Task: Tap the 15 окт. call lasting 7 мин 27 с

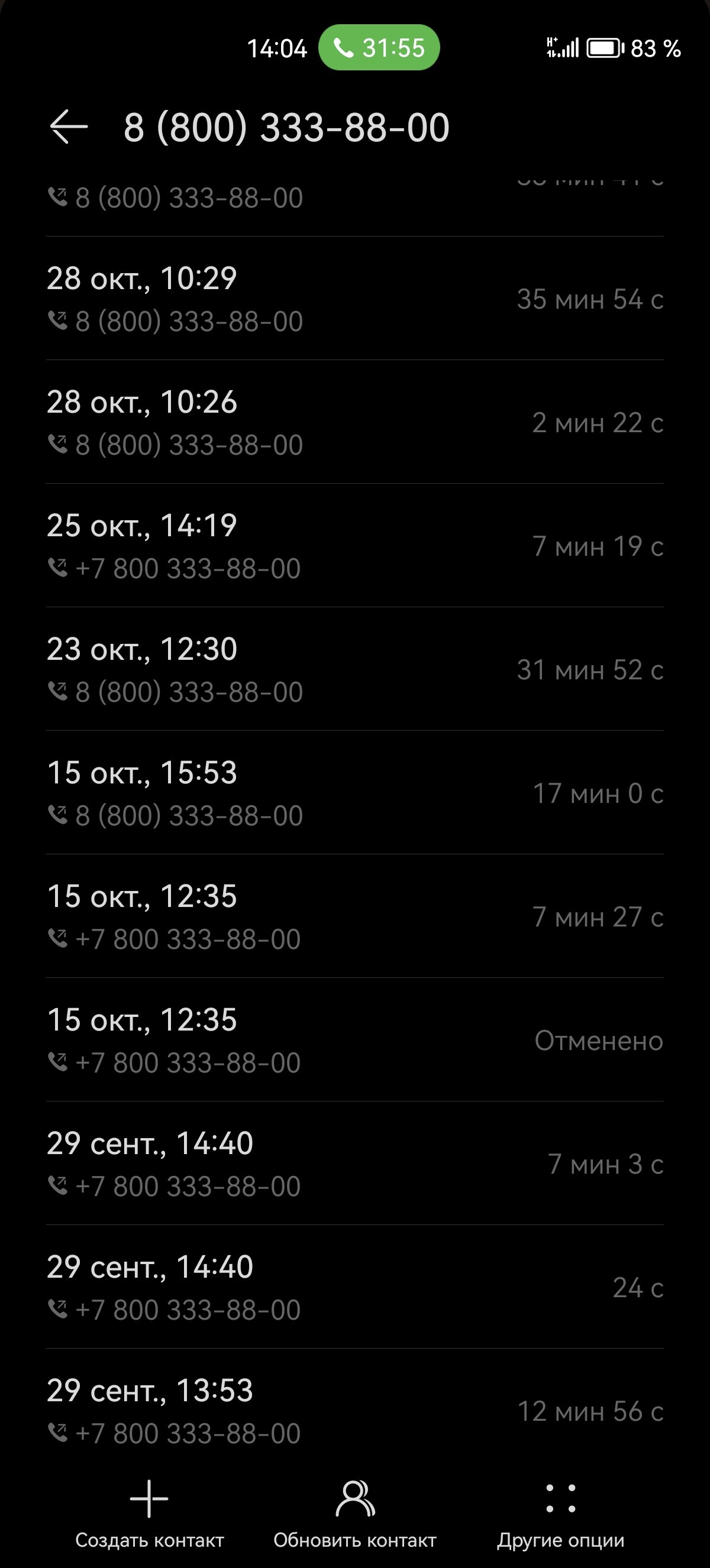Action: coord(355,916)
